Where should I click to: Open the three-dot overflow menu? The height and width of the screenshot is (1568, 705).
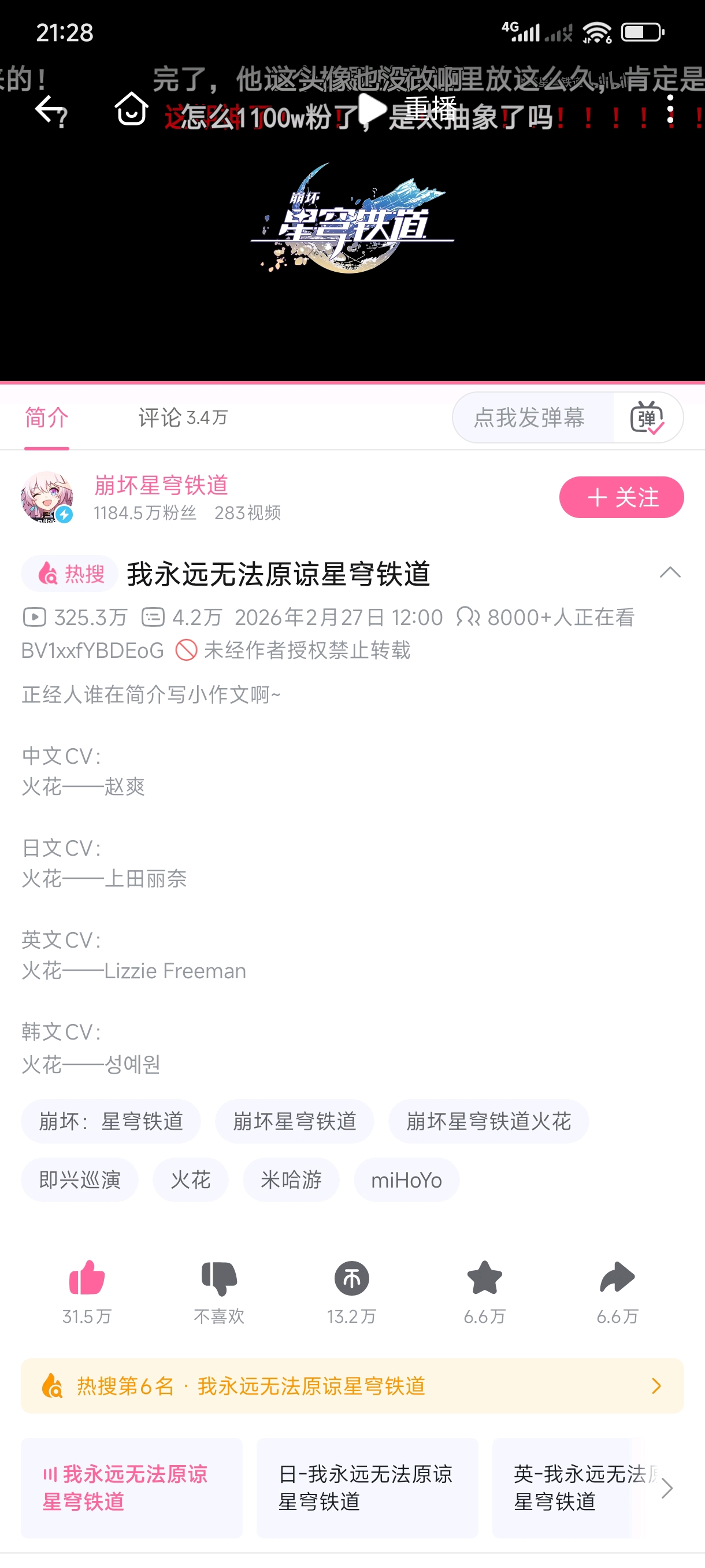click(670, 110)
